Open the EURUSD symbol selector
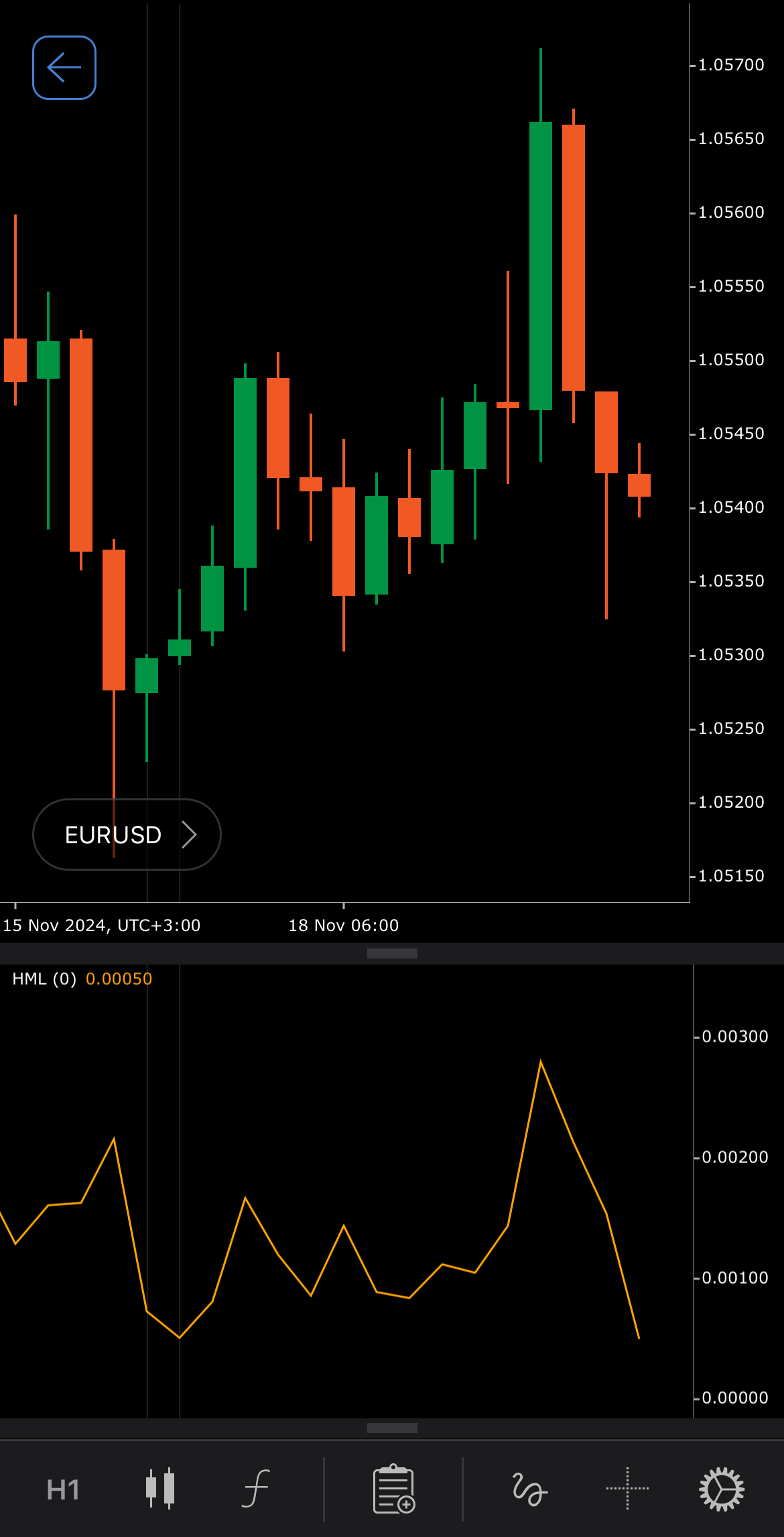The image size is (784, 1537). coord(127,835)
